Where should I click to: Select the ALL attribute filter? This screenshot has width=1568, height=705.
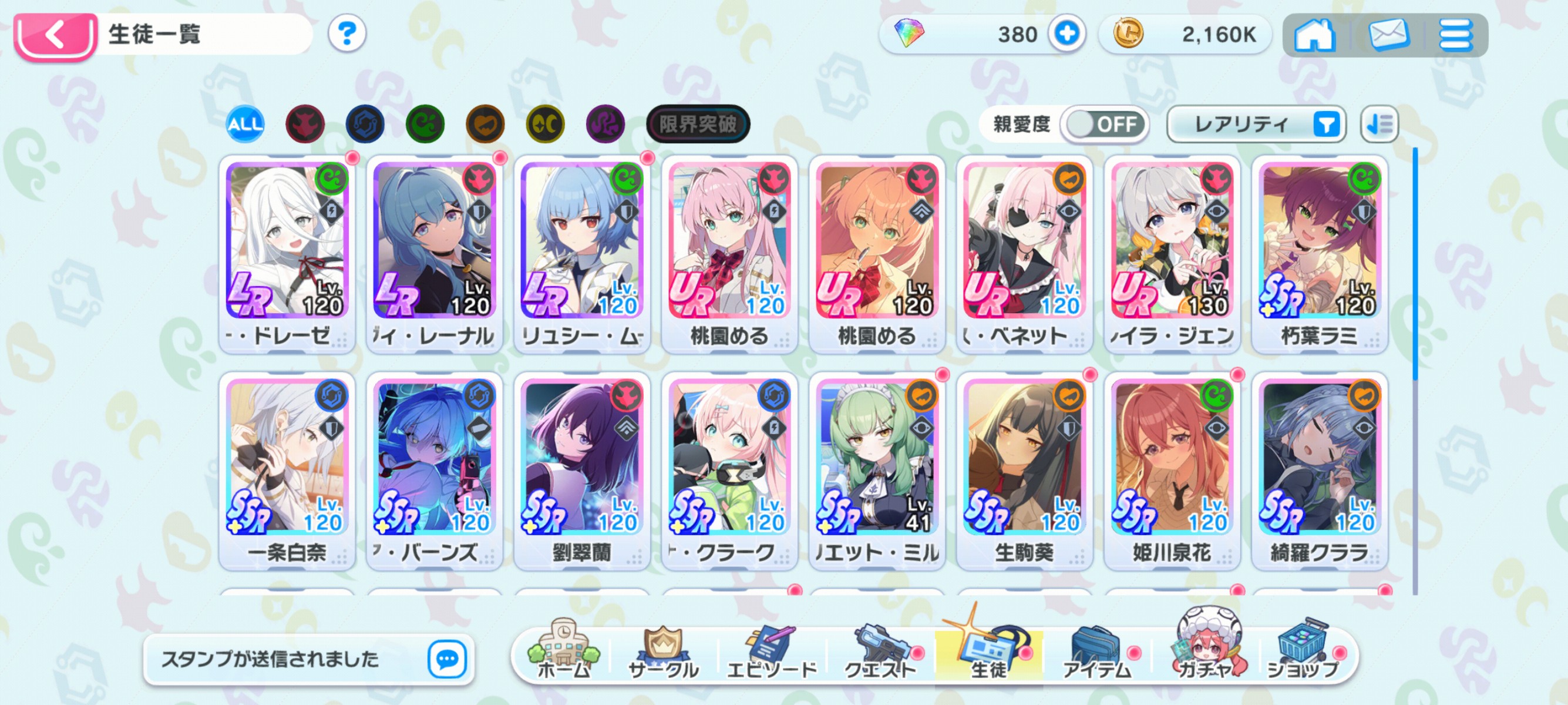245,124
